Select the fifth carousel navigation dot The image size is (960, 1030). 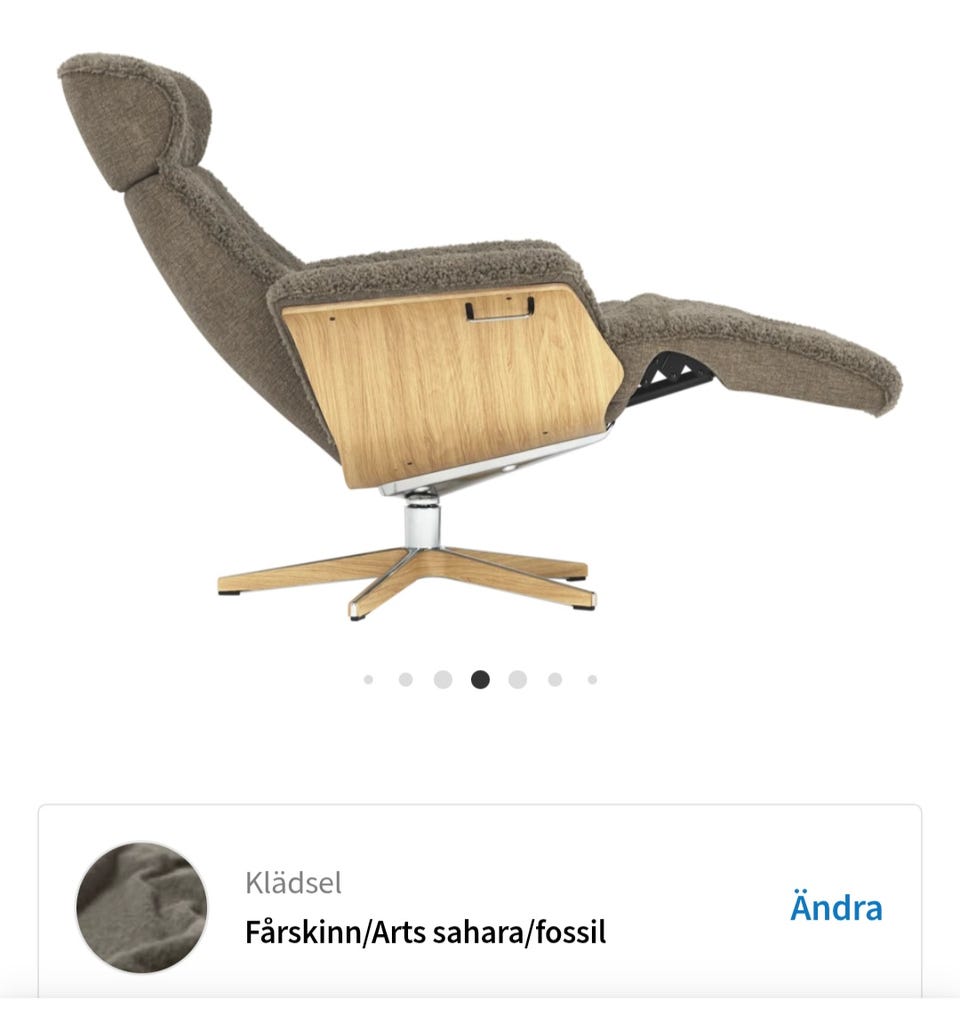click(x=518, y=680)
